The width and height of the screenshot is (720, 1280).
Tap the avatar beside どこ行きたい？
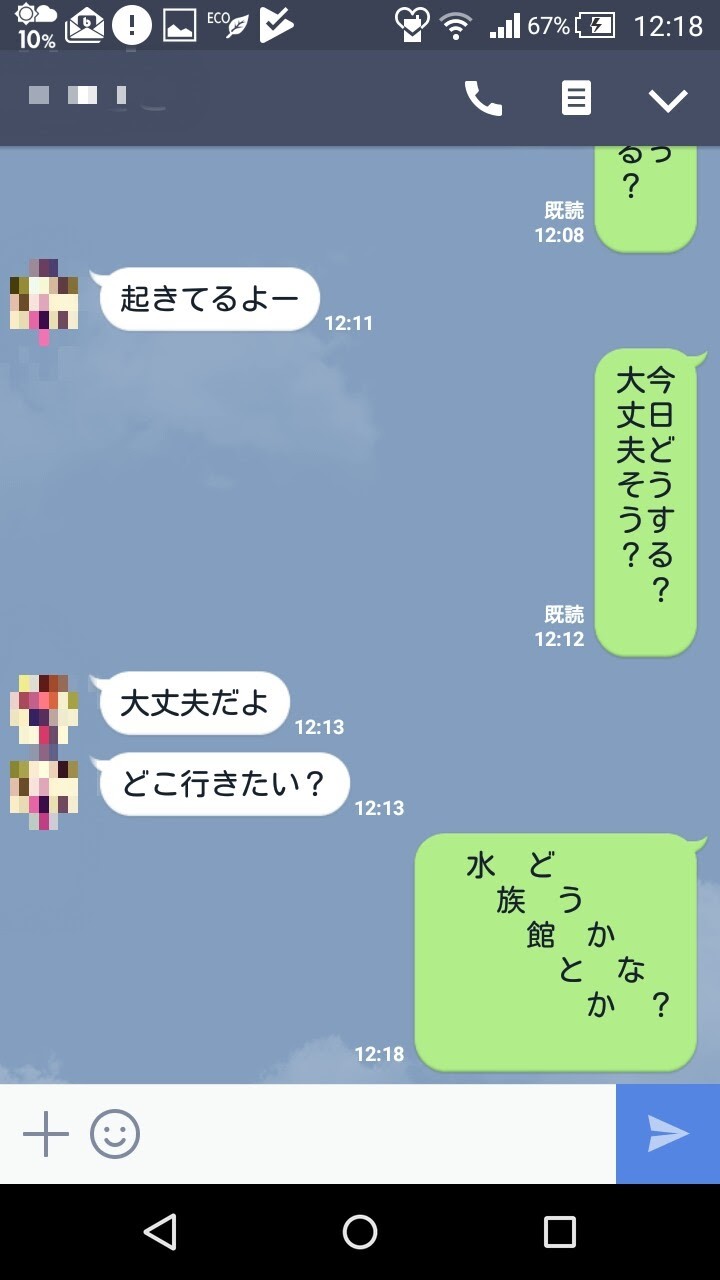coord(44,792)
